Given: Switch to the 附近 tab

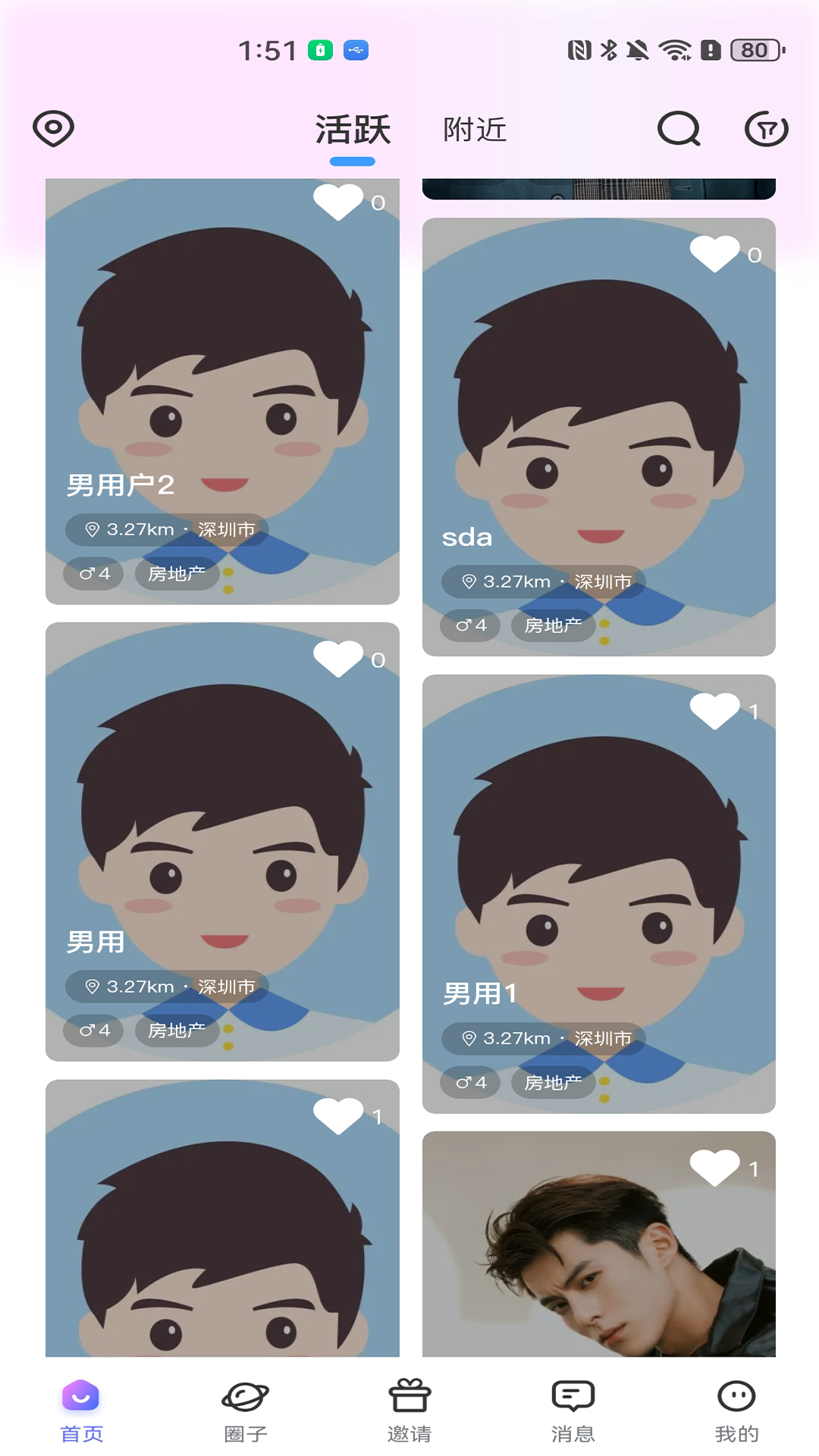Looking at the screenshot, I should (x=475, y=130).
